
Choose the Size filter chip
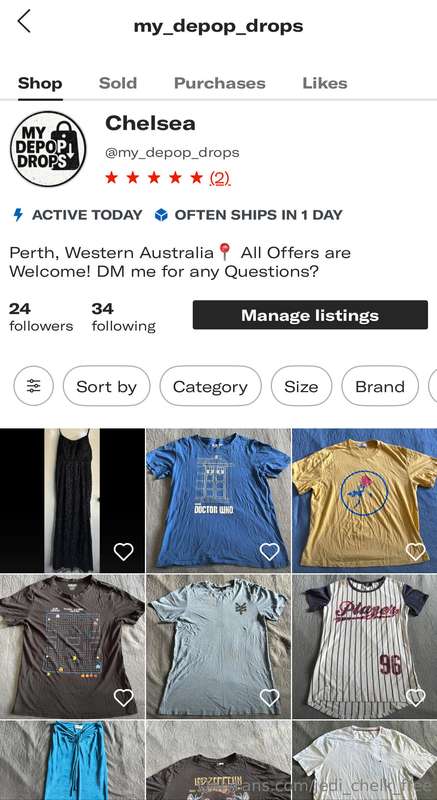pyautogui.click(x=301, y=386)
